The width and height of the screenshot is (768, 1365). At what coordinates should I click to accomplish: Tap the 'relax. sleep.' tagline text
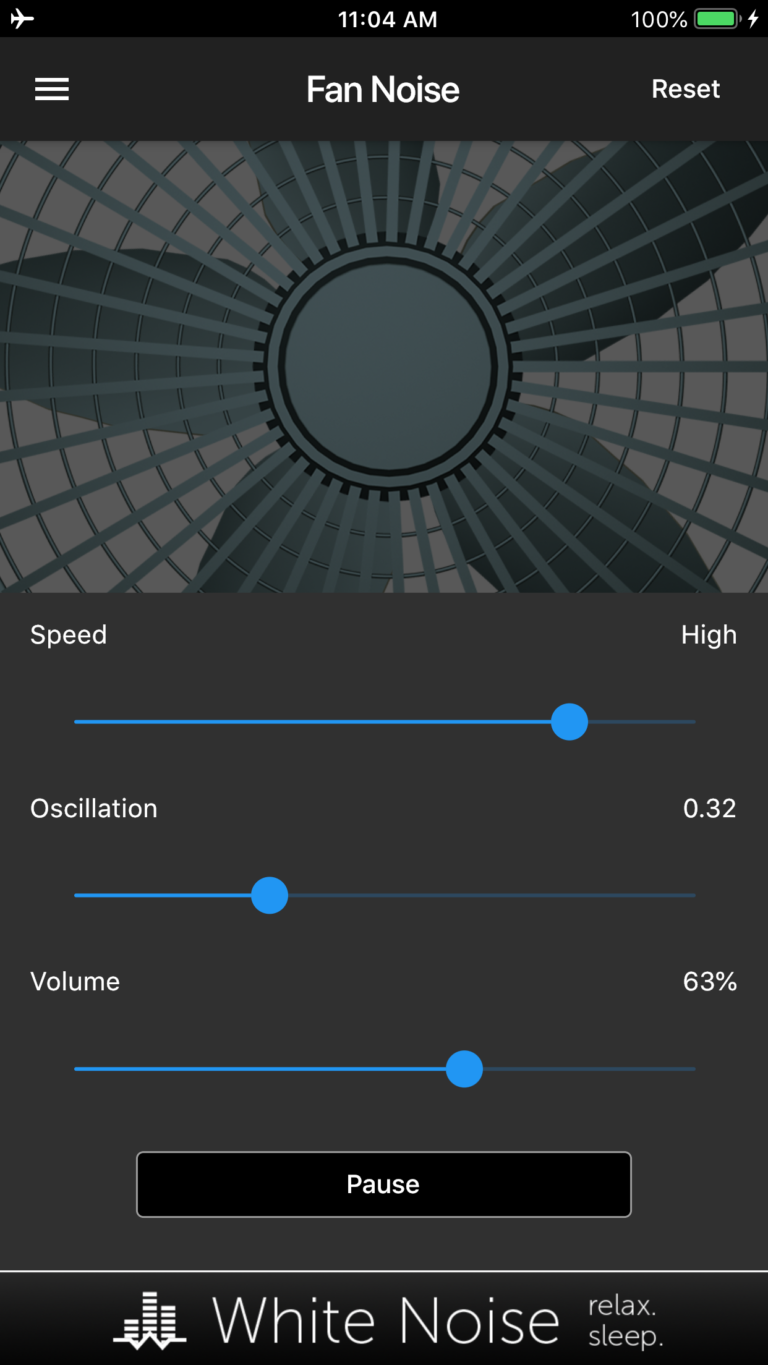[x=623, y=1318]
